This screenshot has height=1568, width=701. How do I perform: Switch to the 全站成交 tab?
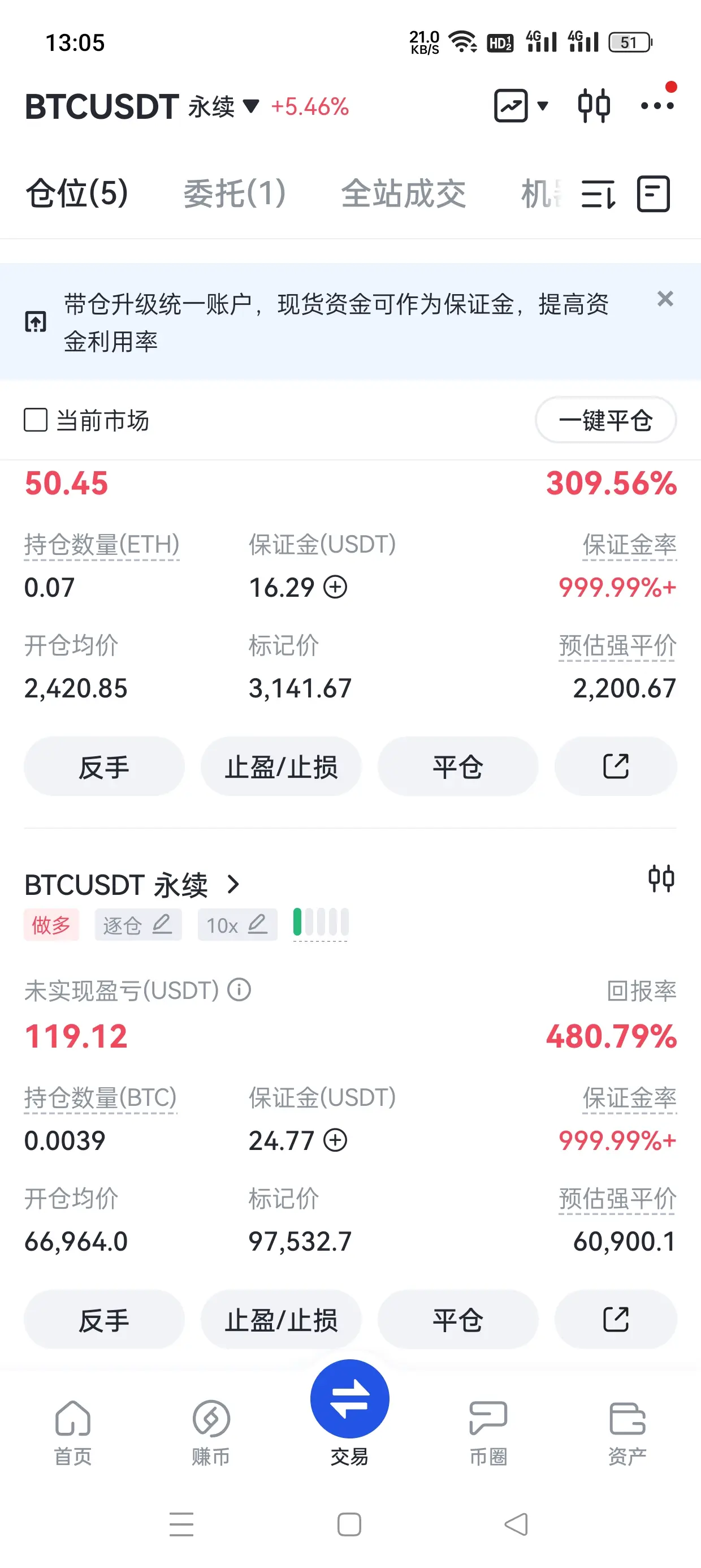pos(403,193)
